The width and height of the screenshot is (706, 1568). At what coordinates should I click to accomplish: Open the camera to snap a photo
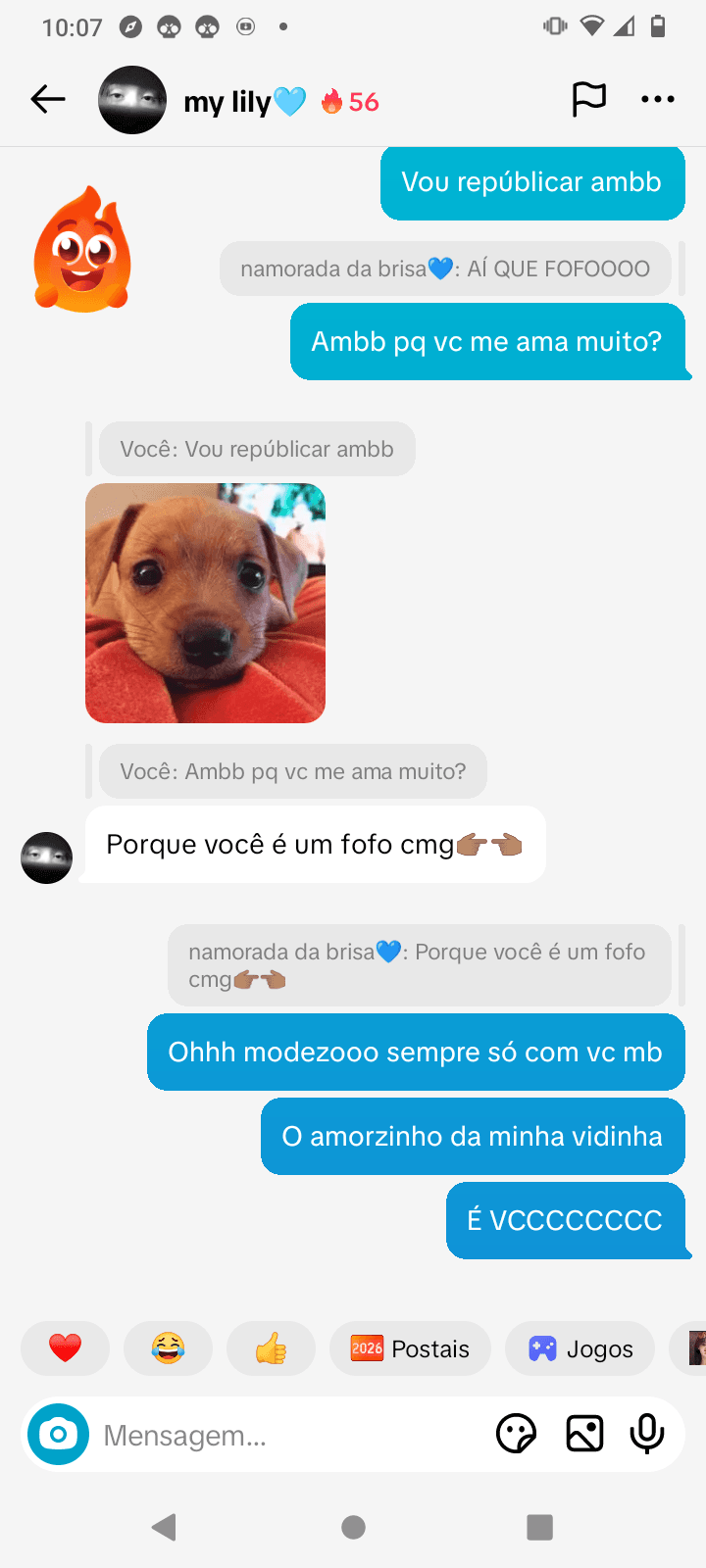(58, 1433)
